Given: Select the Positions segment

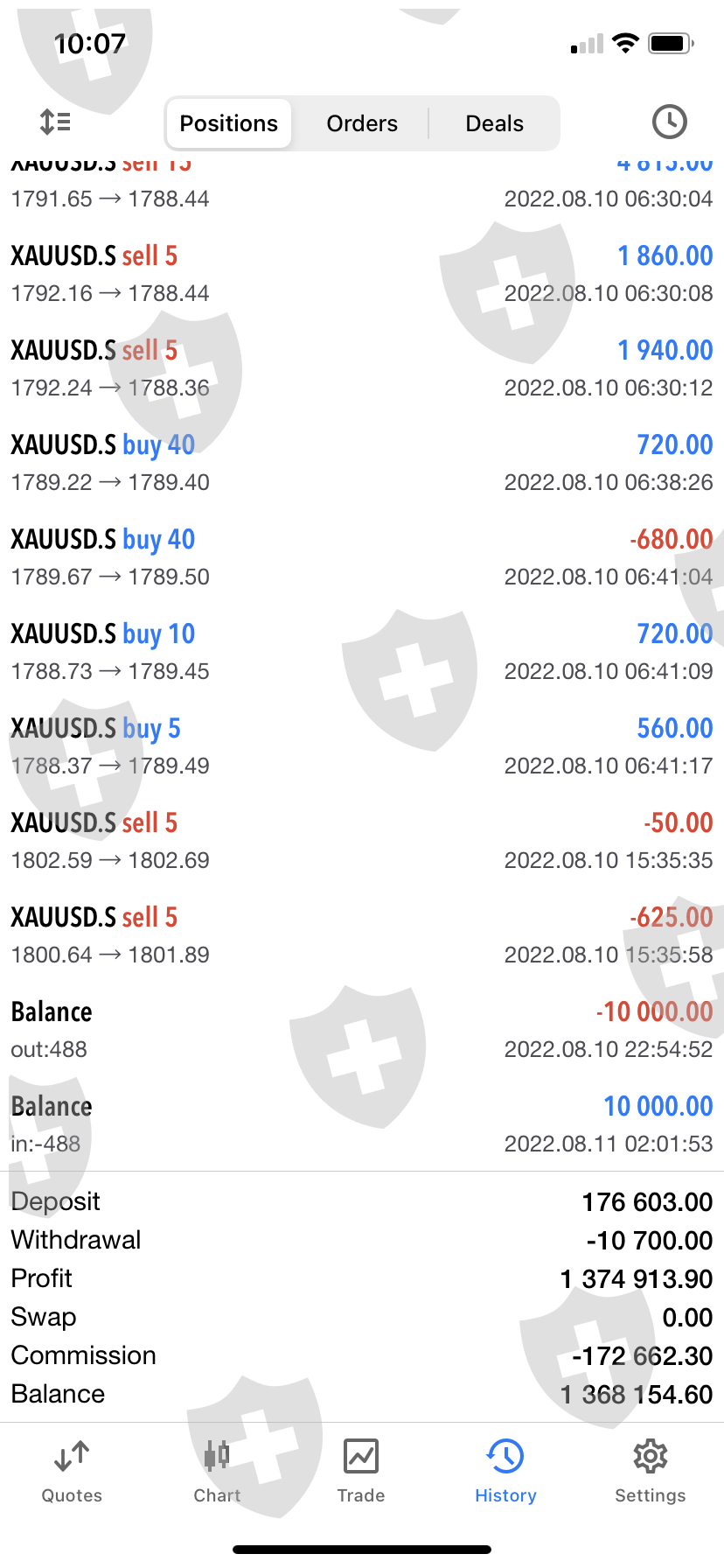Looking at the screenshot, I should pos(229,123).
